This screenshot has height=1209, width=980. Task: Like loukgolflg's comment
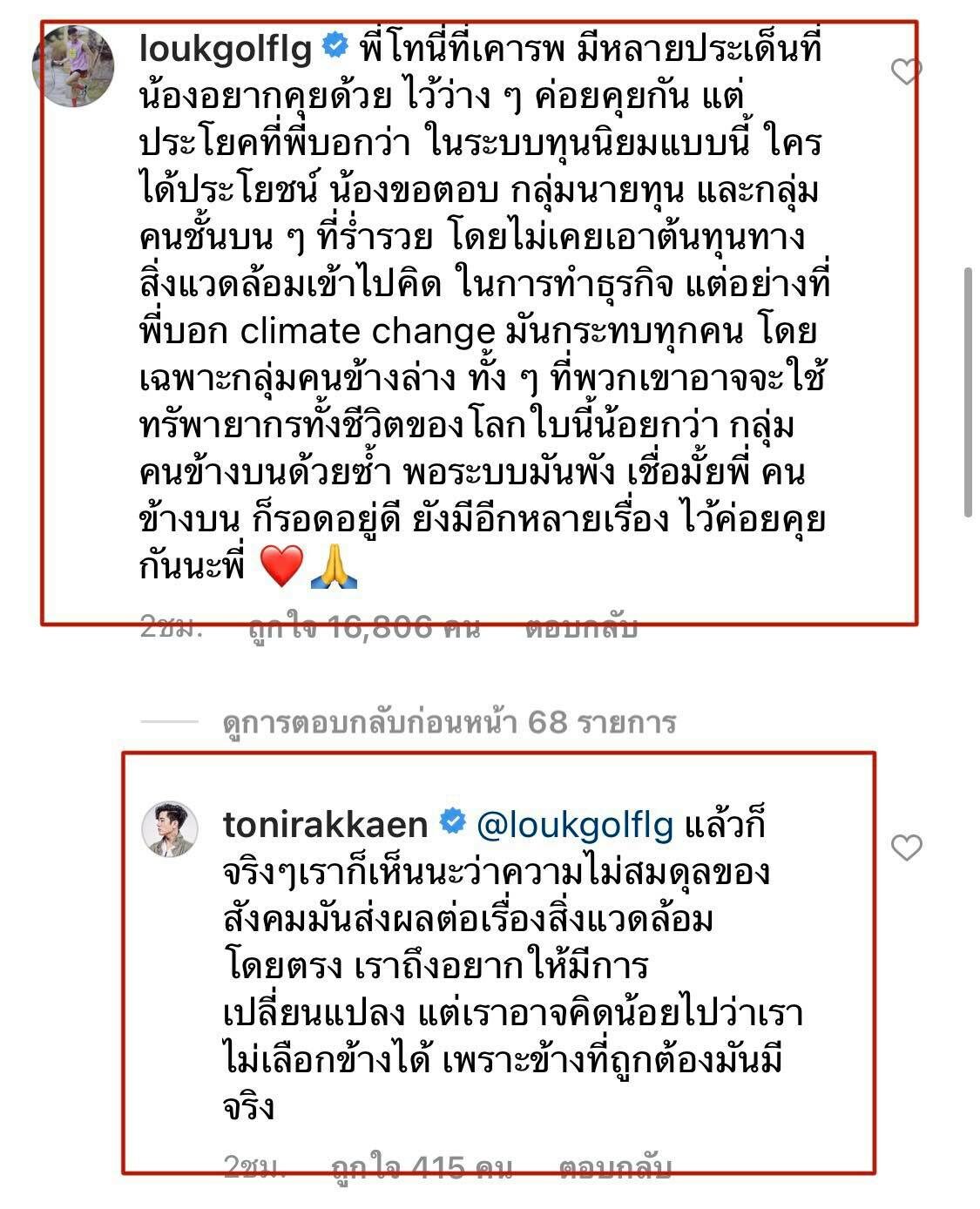(906, 72)
